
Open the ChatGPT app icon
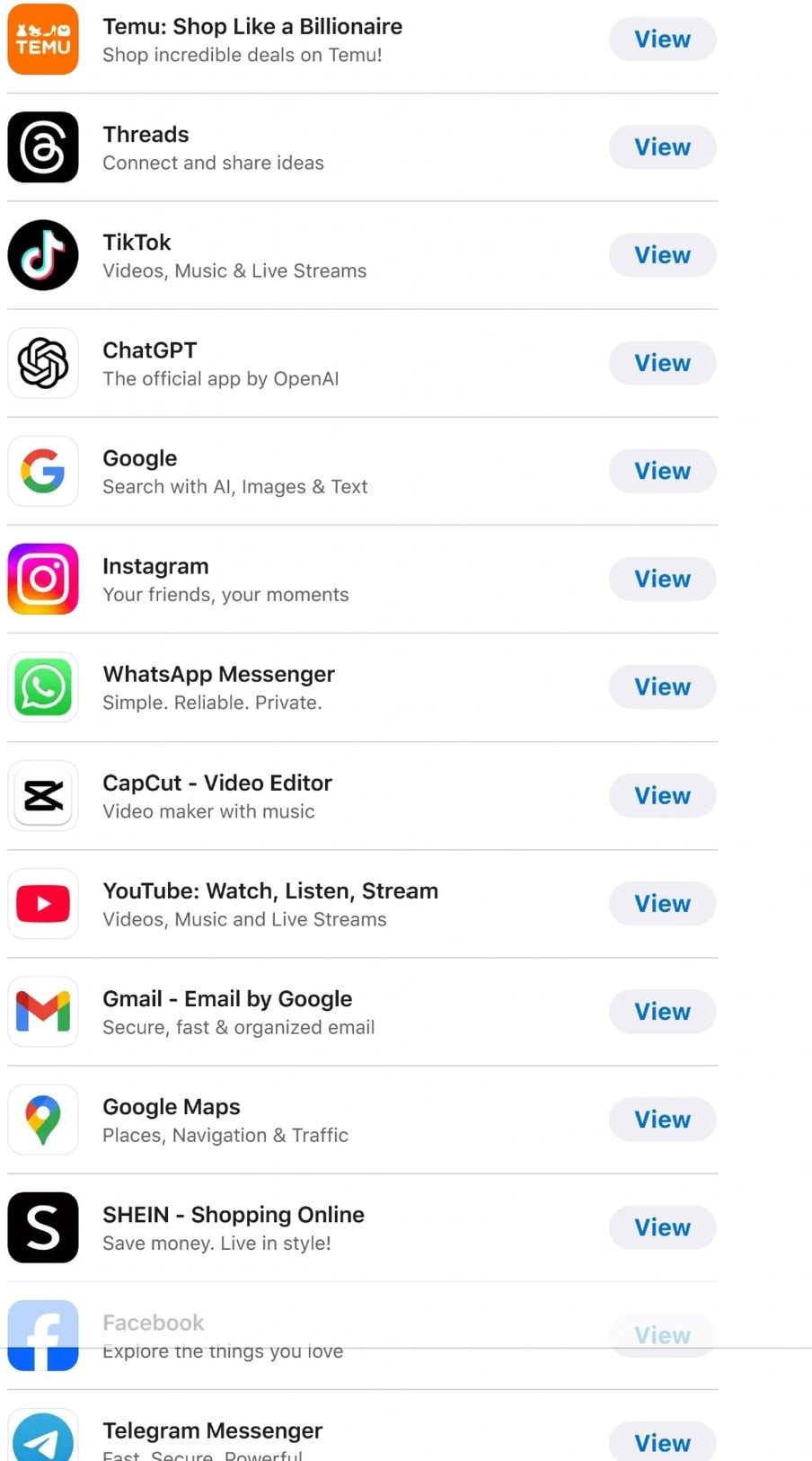pos(42,363)
